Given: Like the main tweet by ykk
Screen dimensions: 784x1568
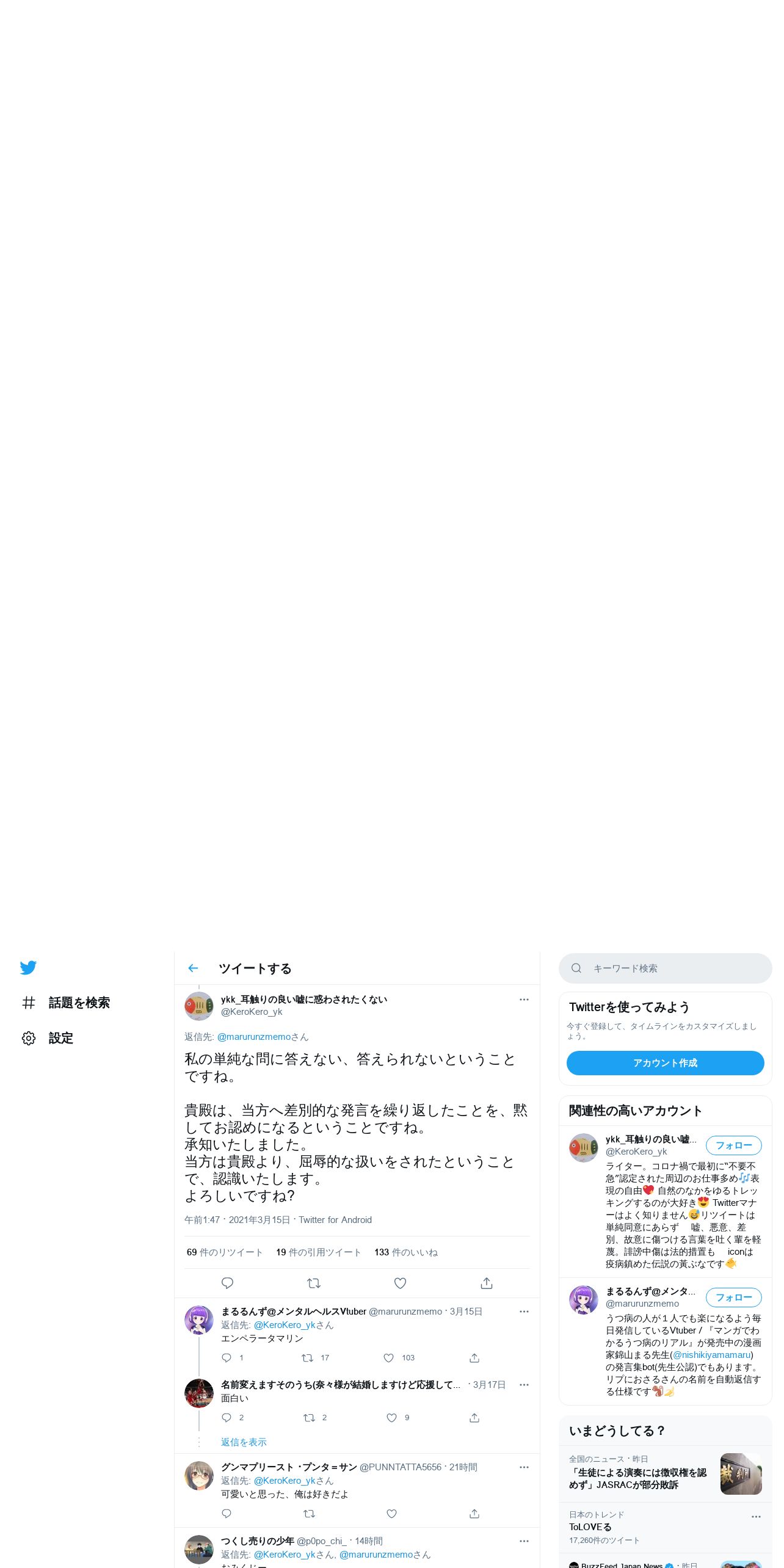Looking at the screenshot, I should coord(400,1283).
